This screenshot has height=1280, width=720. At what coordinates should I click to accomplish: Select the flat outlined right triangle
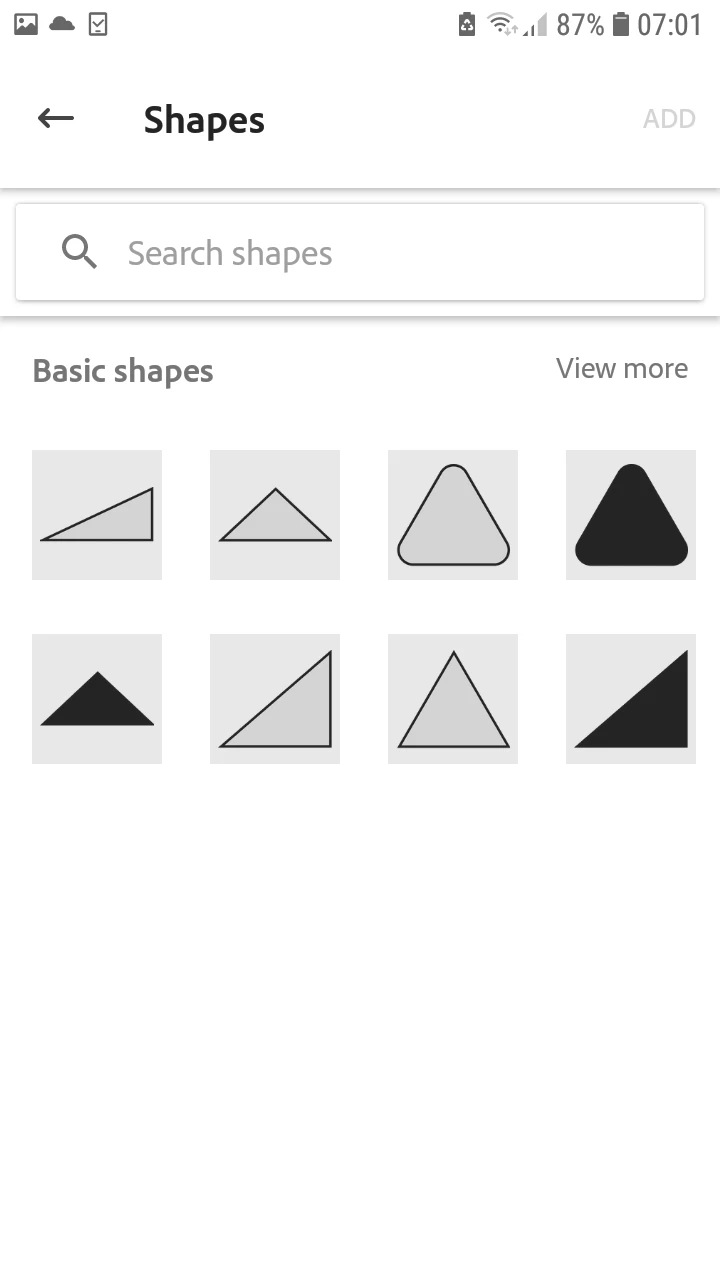(x=97, y=515)
